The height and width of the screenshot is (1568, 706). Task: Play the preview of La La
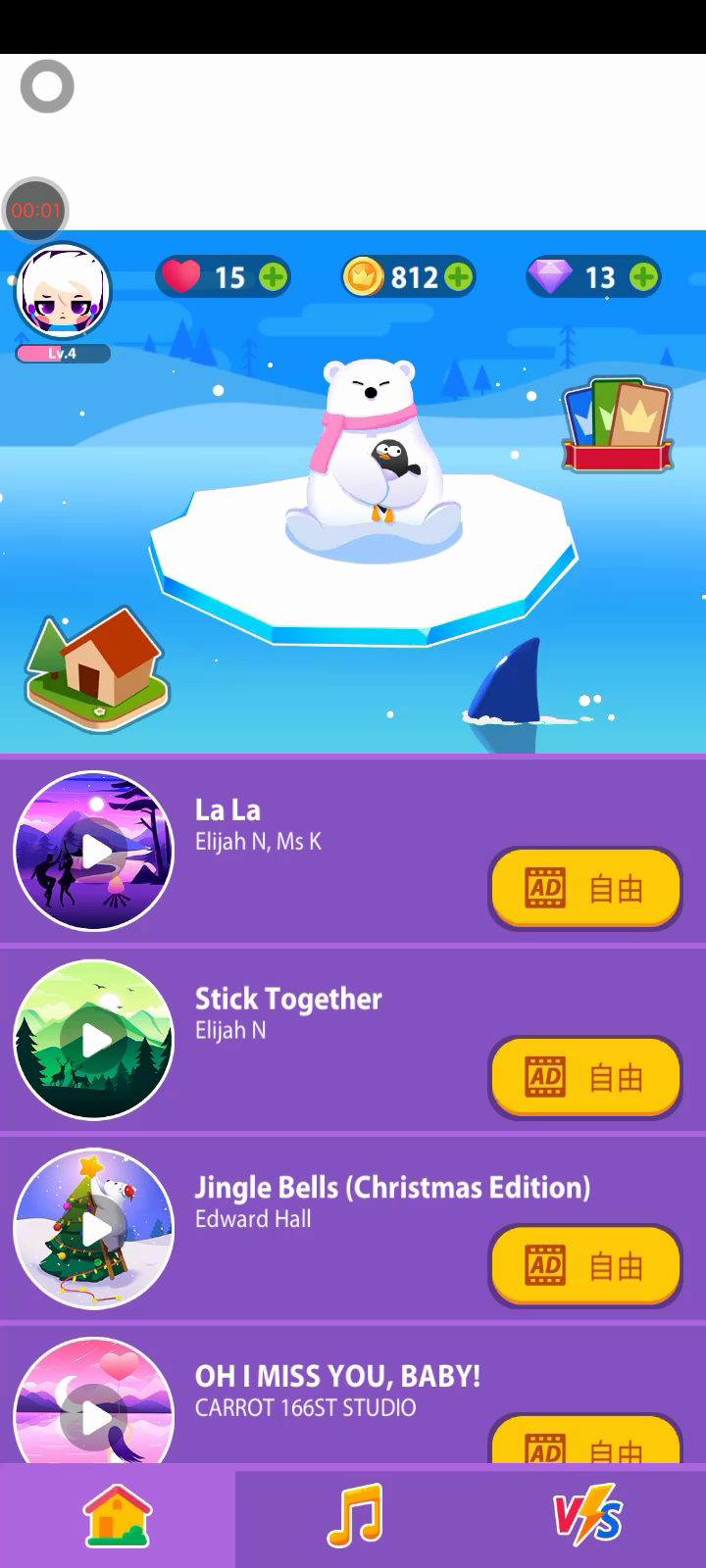94,852
